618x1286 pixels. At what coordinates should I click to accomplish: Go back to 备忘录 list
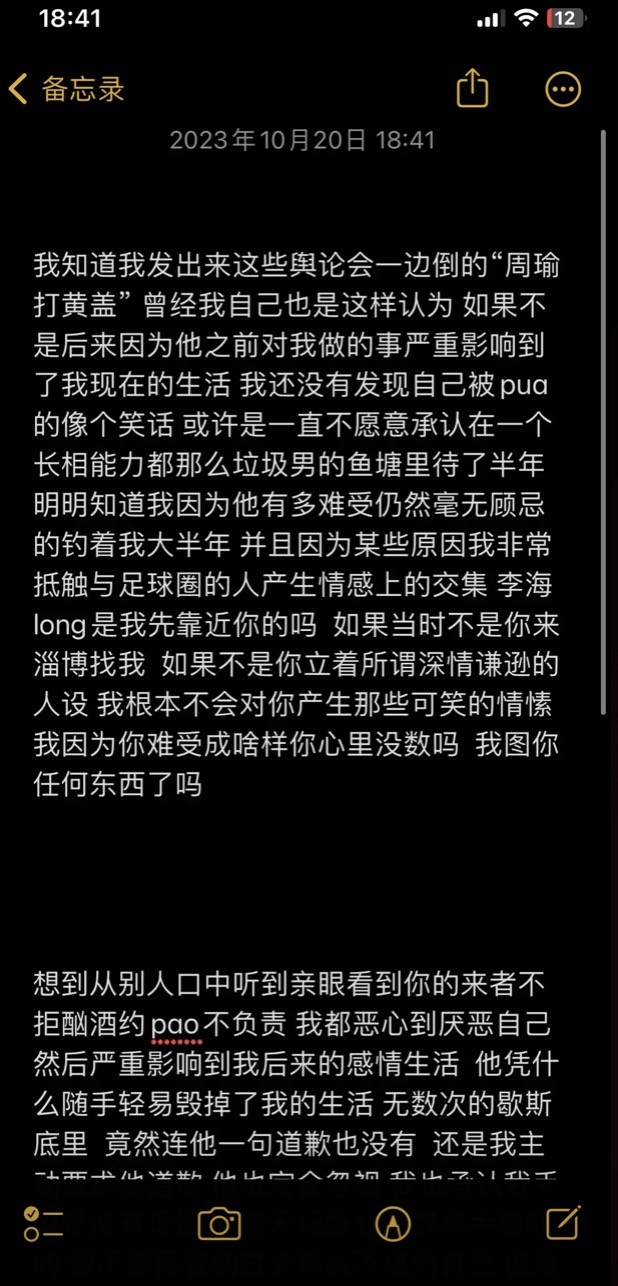(66, 89)
